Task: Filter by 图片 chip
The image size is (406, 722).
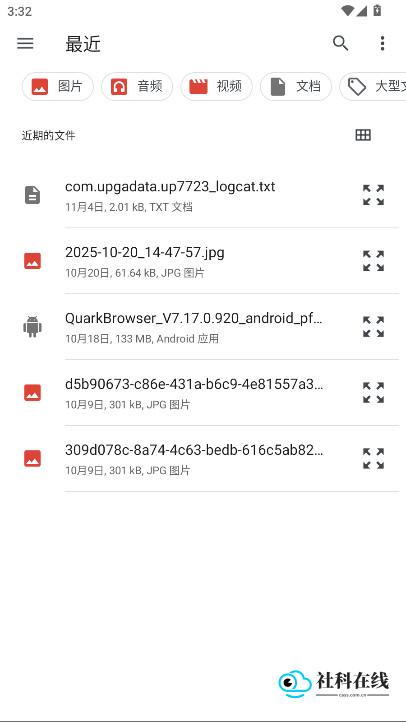Action: point(58,87)
